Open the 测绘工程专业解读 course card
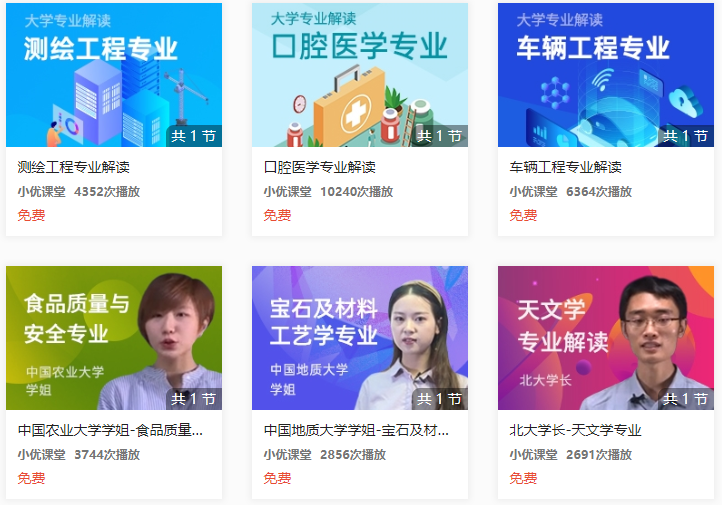 (114, 76)
